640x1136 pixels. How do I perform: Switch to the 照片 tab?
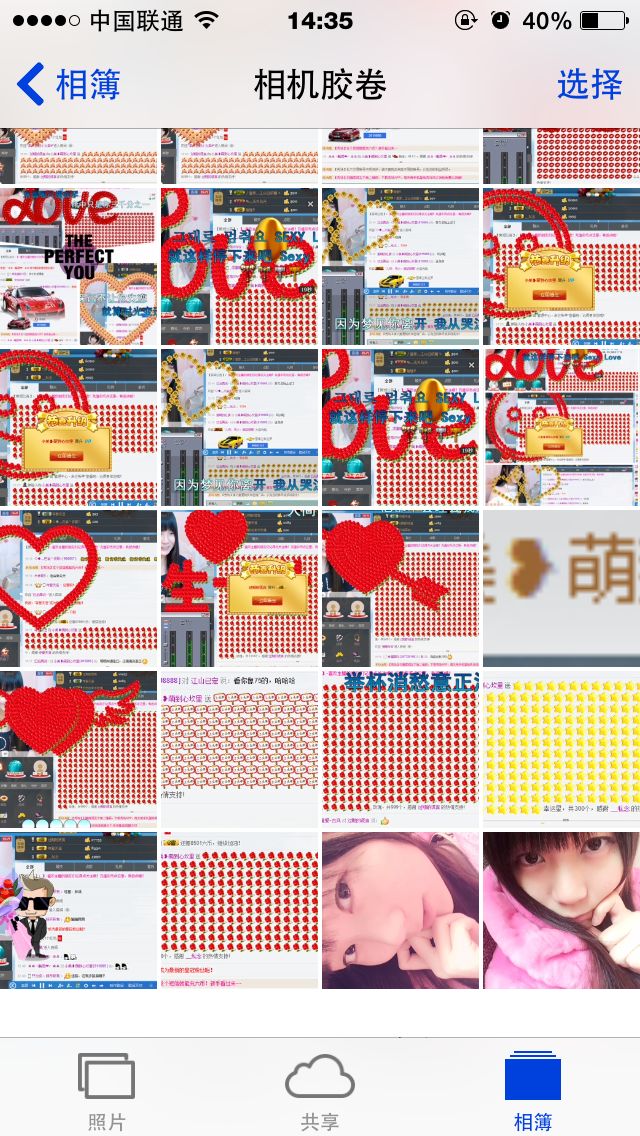[x=106, y=1090]
